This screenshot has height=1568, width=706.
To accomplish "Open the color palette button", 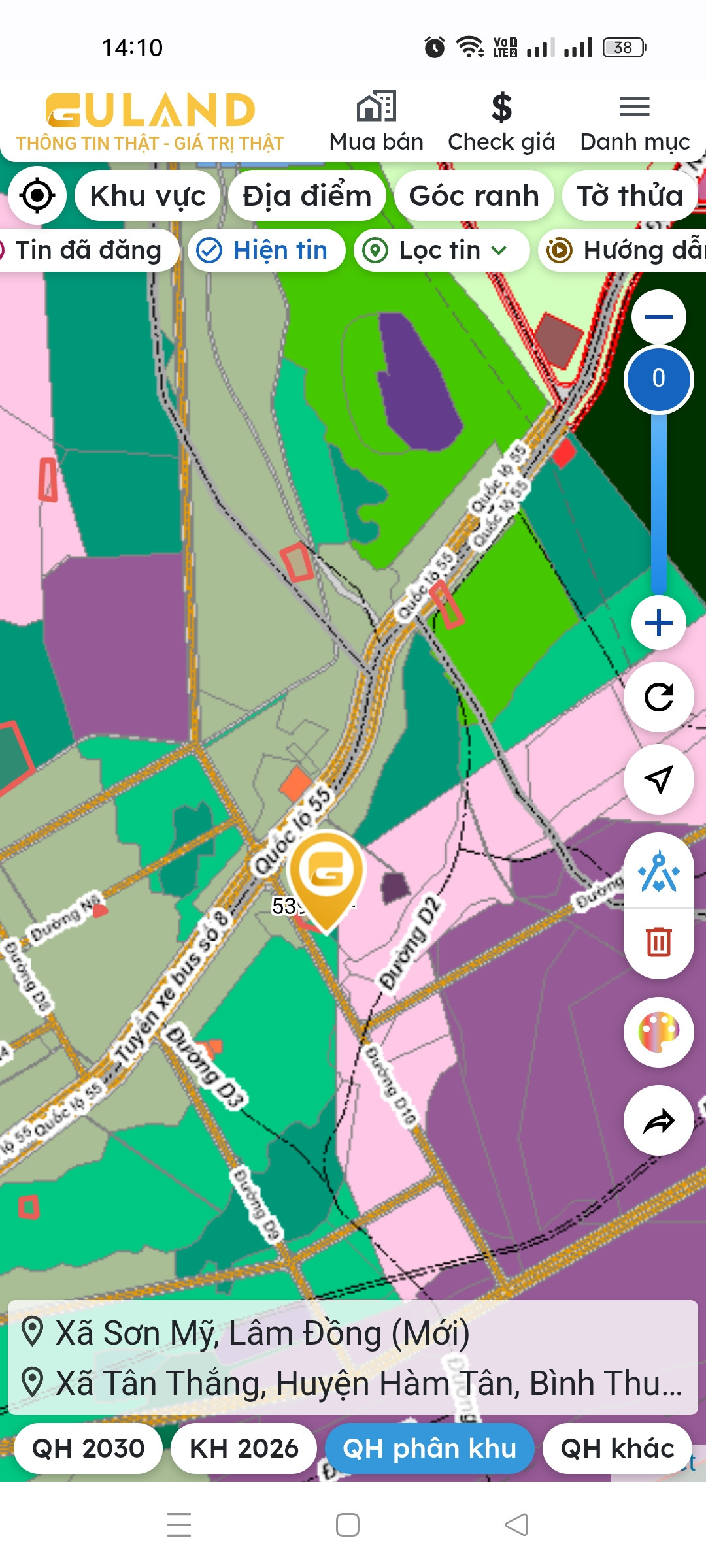I will [659, 1032].
